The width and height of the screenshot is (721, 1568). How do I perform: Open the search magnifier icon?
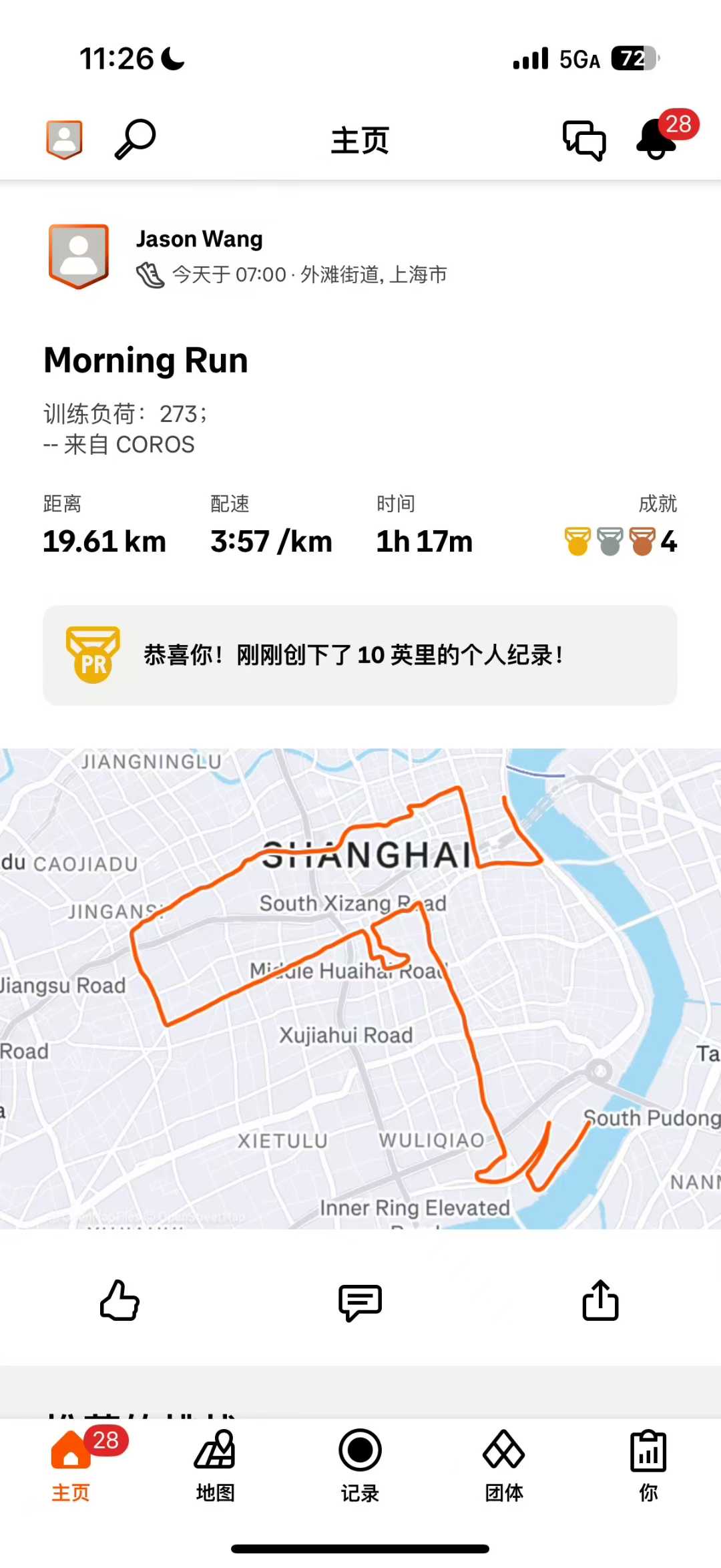[x=135, y=139]
